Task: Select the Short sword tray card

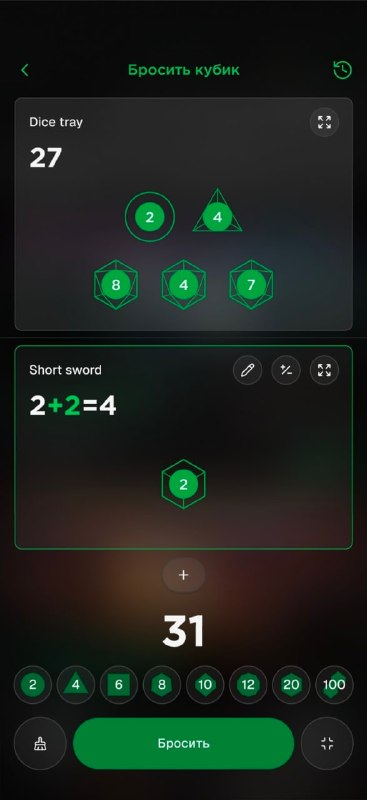Action: 184,447
